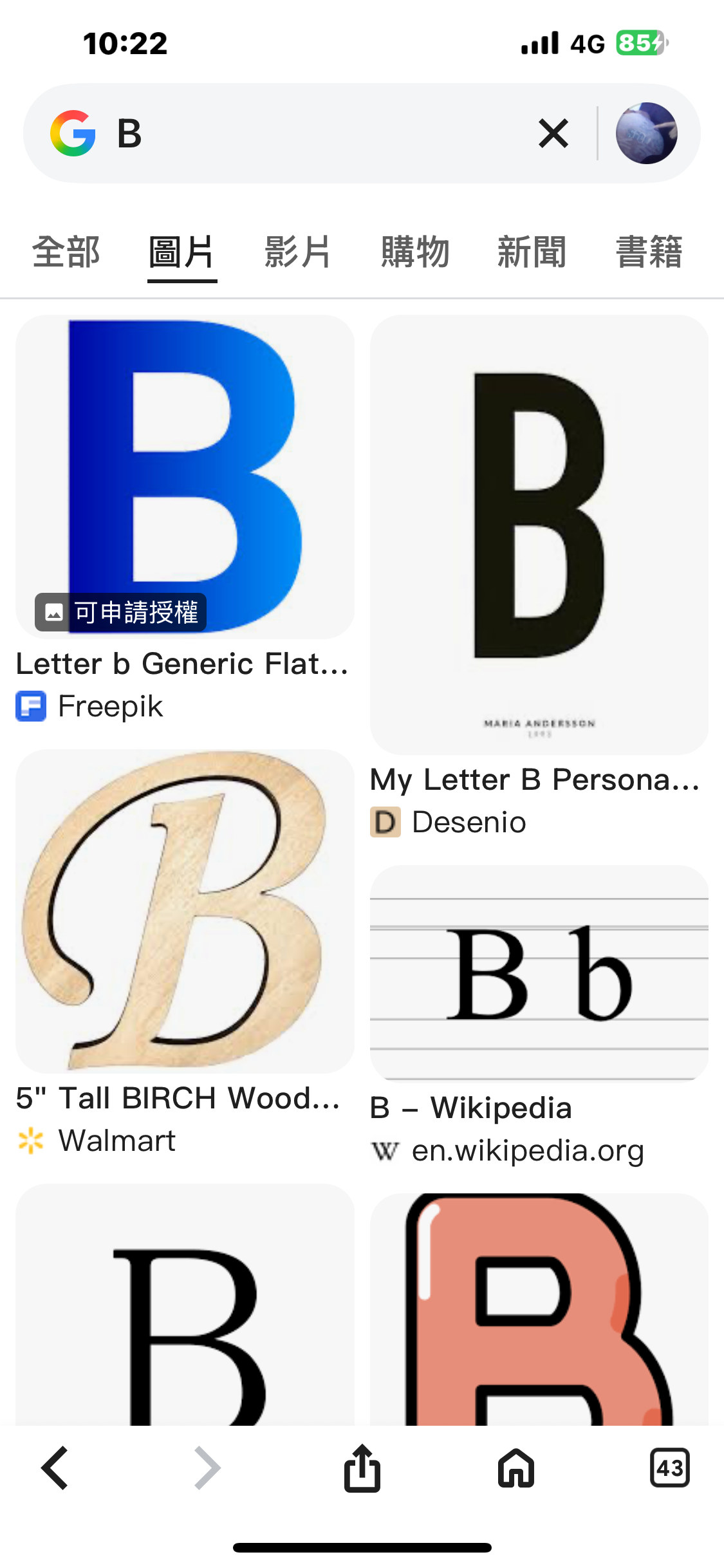Switch to the 新聞 tab
Image resolution: width=724 pixels, height=1568 pixels.
[x=532, y=252]
